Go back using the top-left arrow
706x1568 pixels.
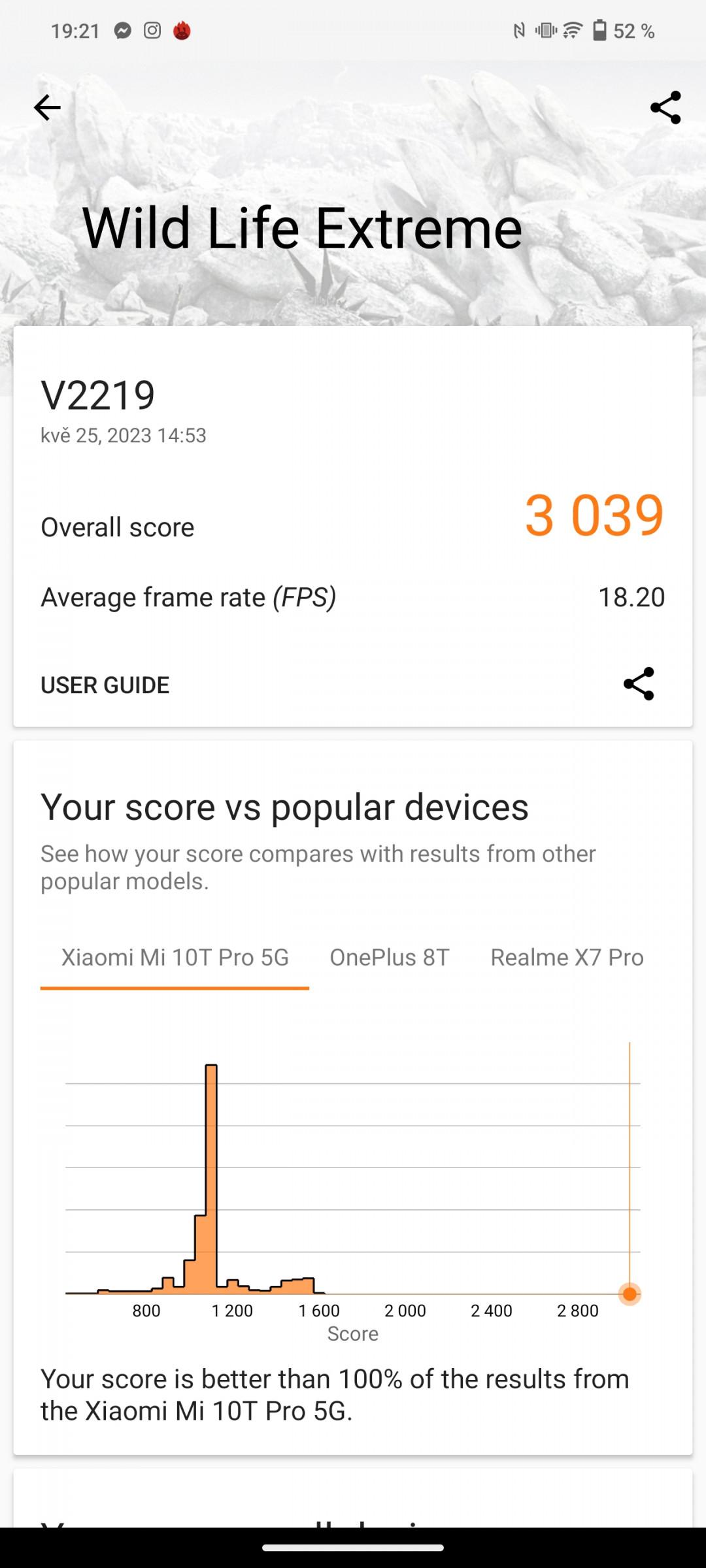47,108
